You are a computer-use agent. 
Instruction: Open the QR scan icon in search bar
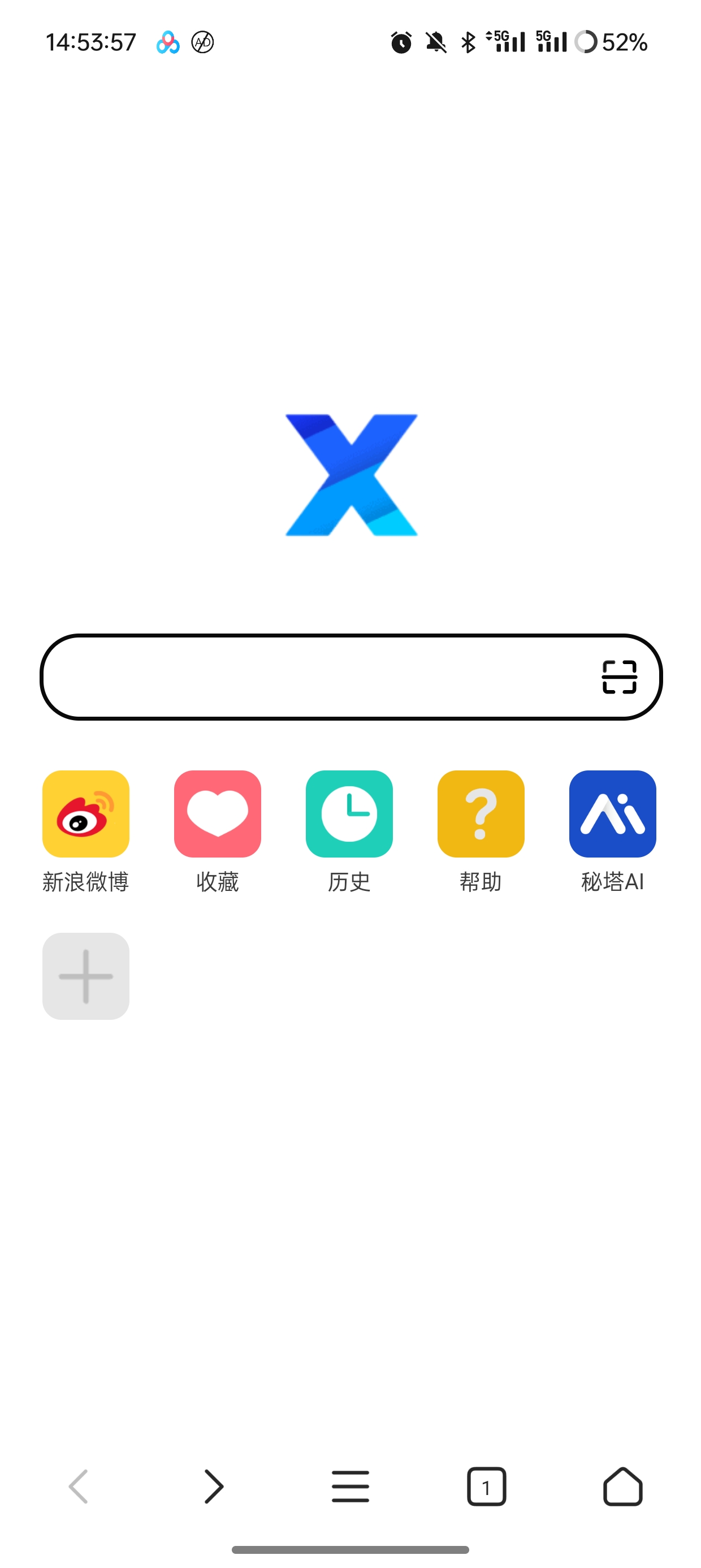(619, 677)
